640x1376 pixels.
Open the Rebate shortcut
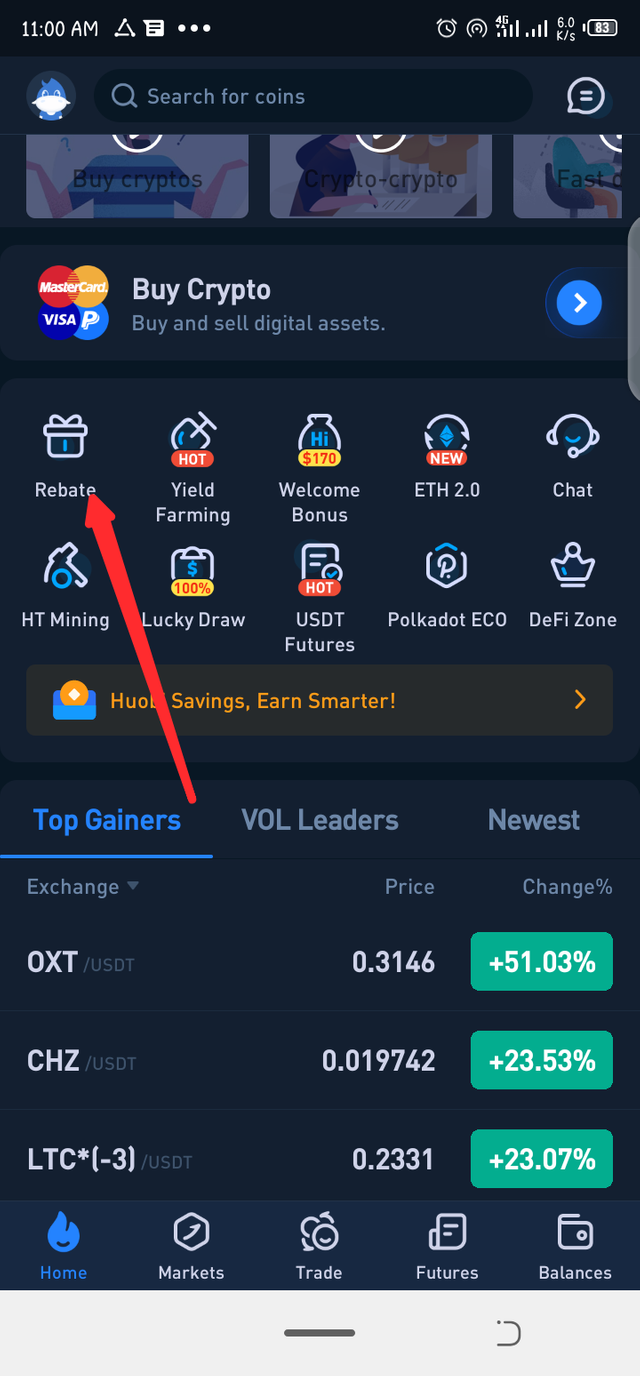click(x=66, y=455)
